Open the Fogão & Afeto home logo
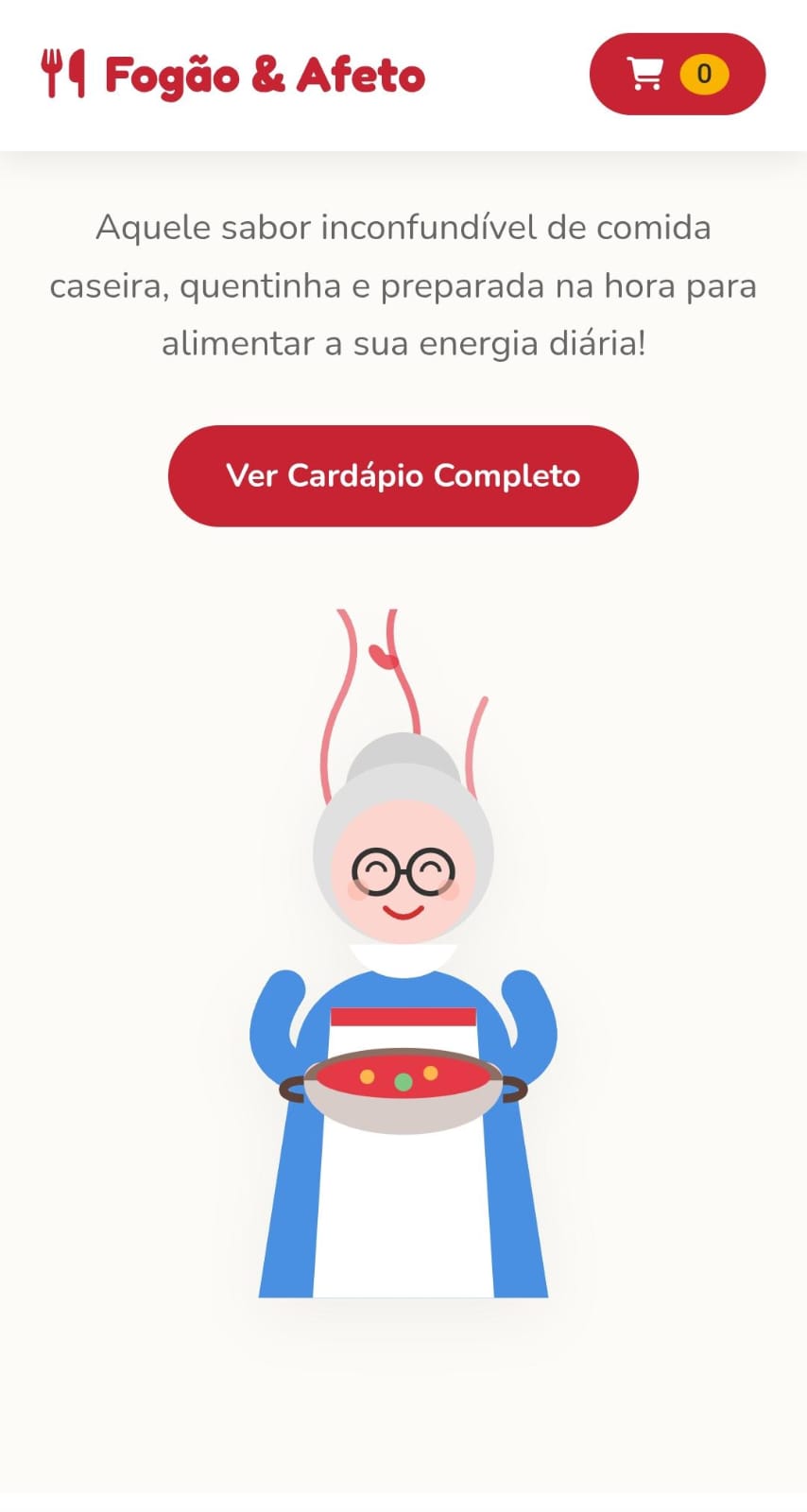 233,75
